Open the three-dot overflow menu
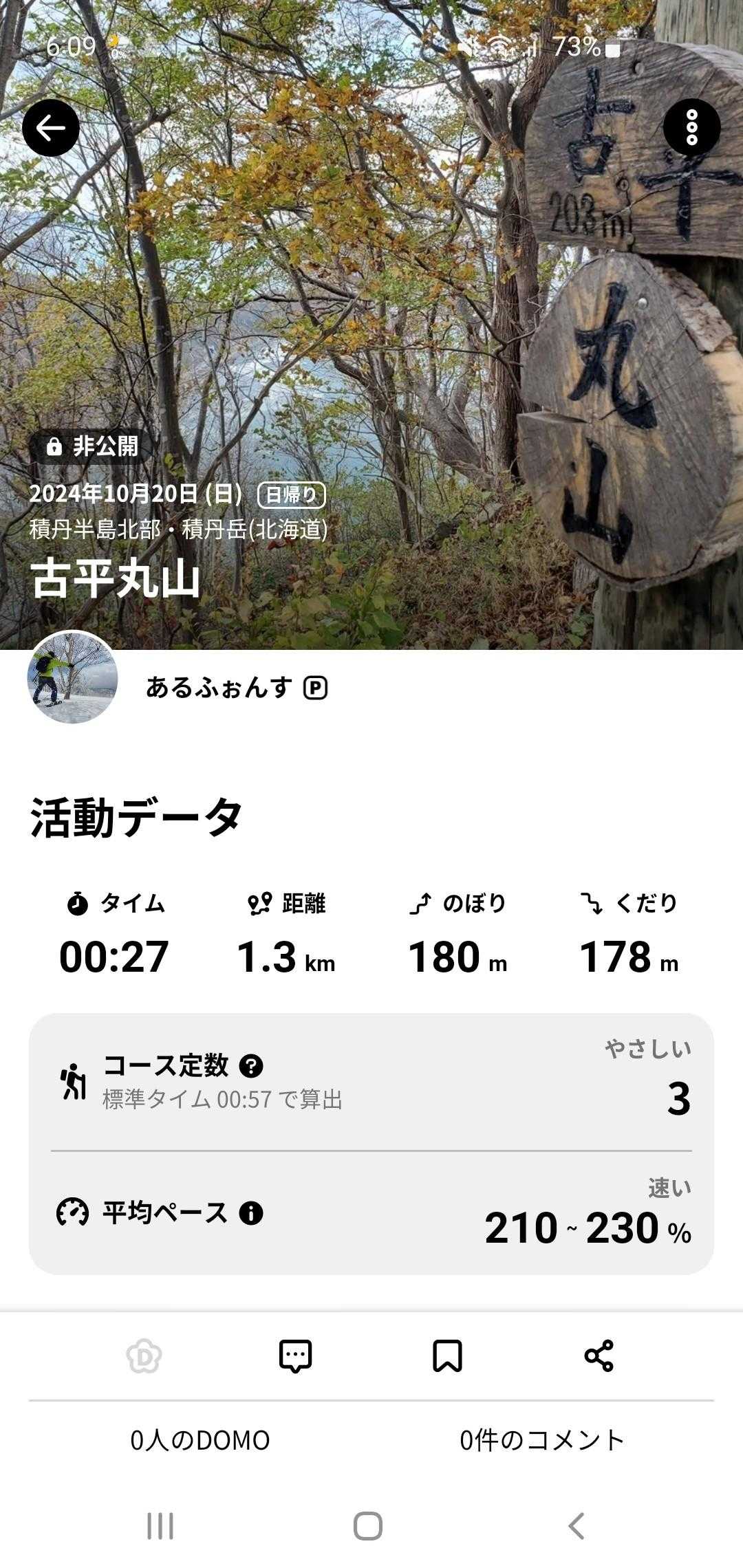Image resolution: width=743 pixels, height=1568 pixels. pos(691,128)
